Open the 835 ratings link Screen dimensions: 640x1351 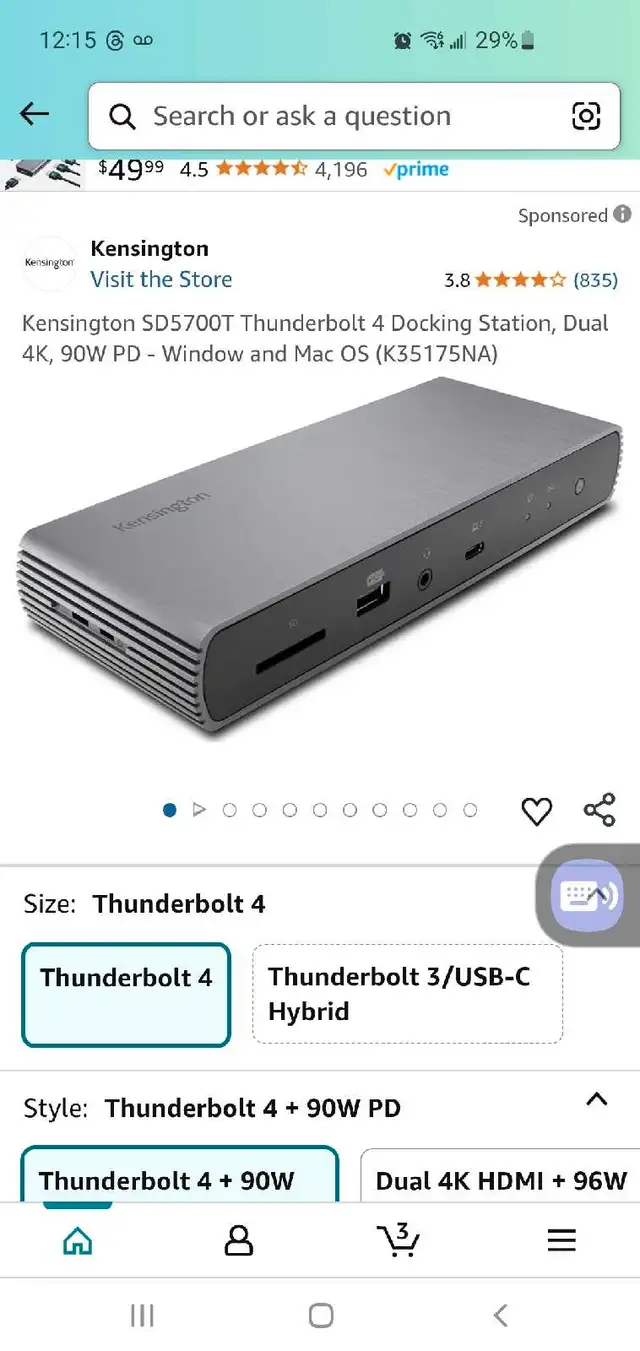click(x=595, y=280)
